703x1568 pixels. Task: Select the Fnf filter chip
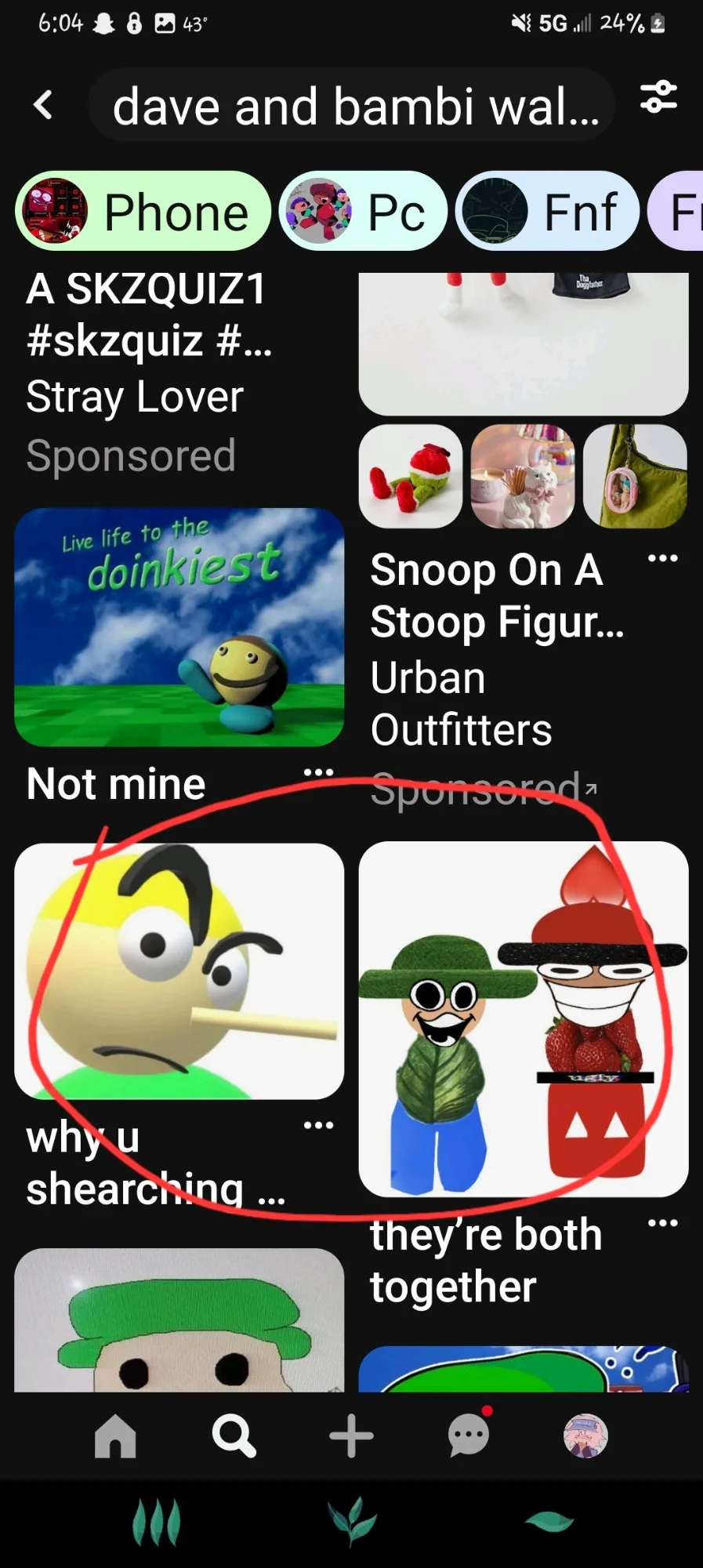pos(547,212)
